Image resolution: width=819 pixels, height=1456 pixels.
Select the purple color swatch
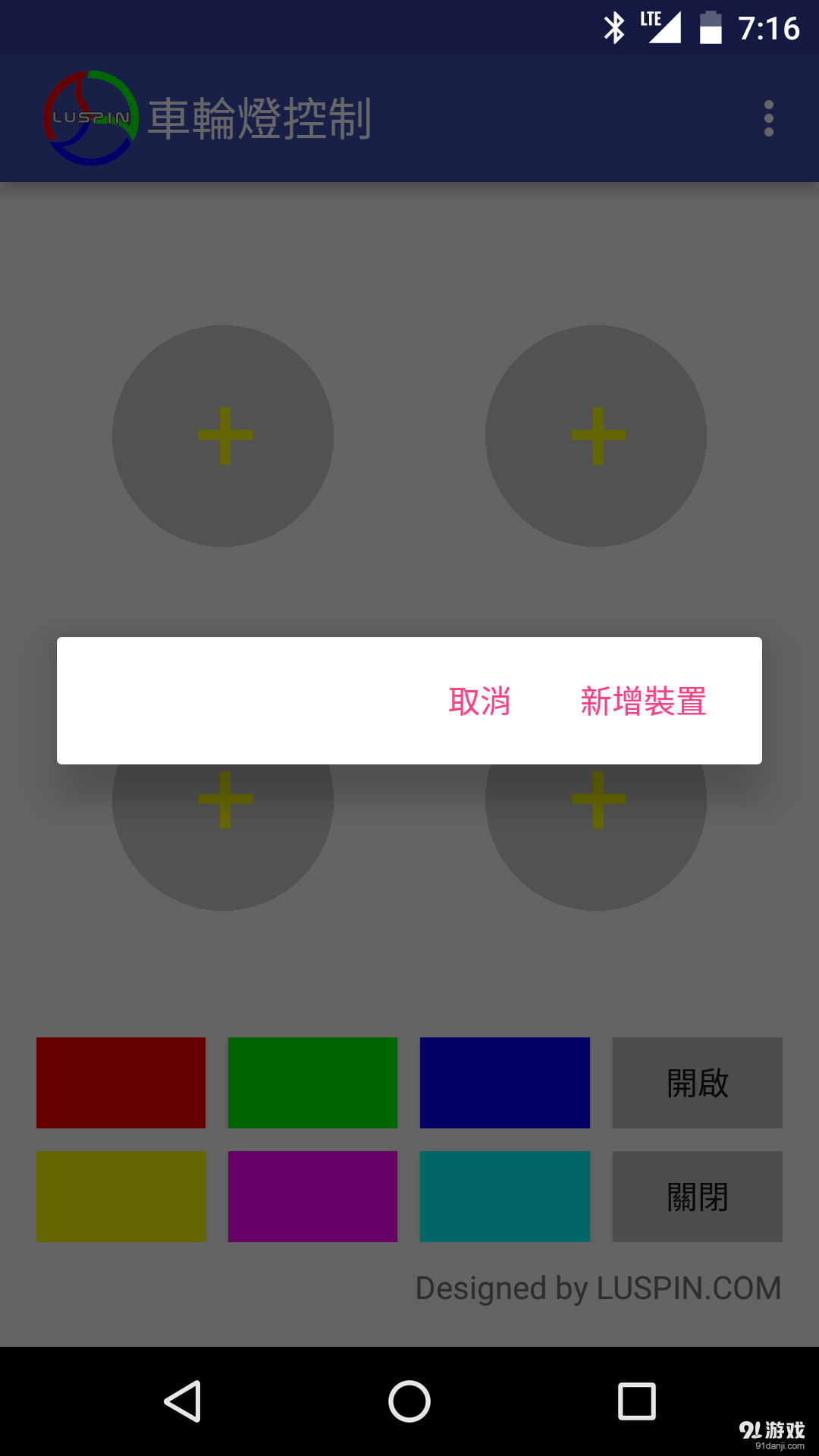click(312, 1197)
